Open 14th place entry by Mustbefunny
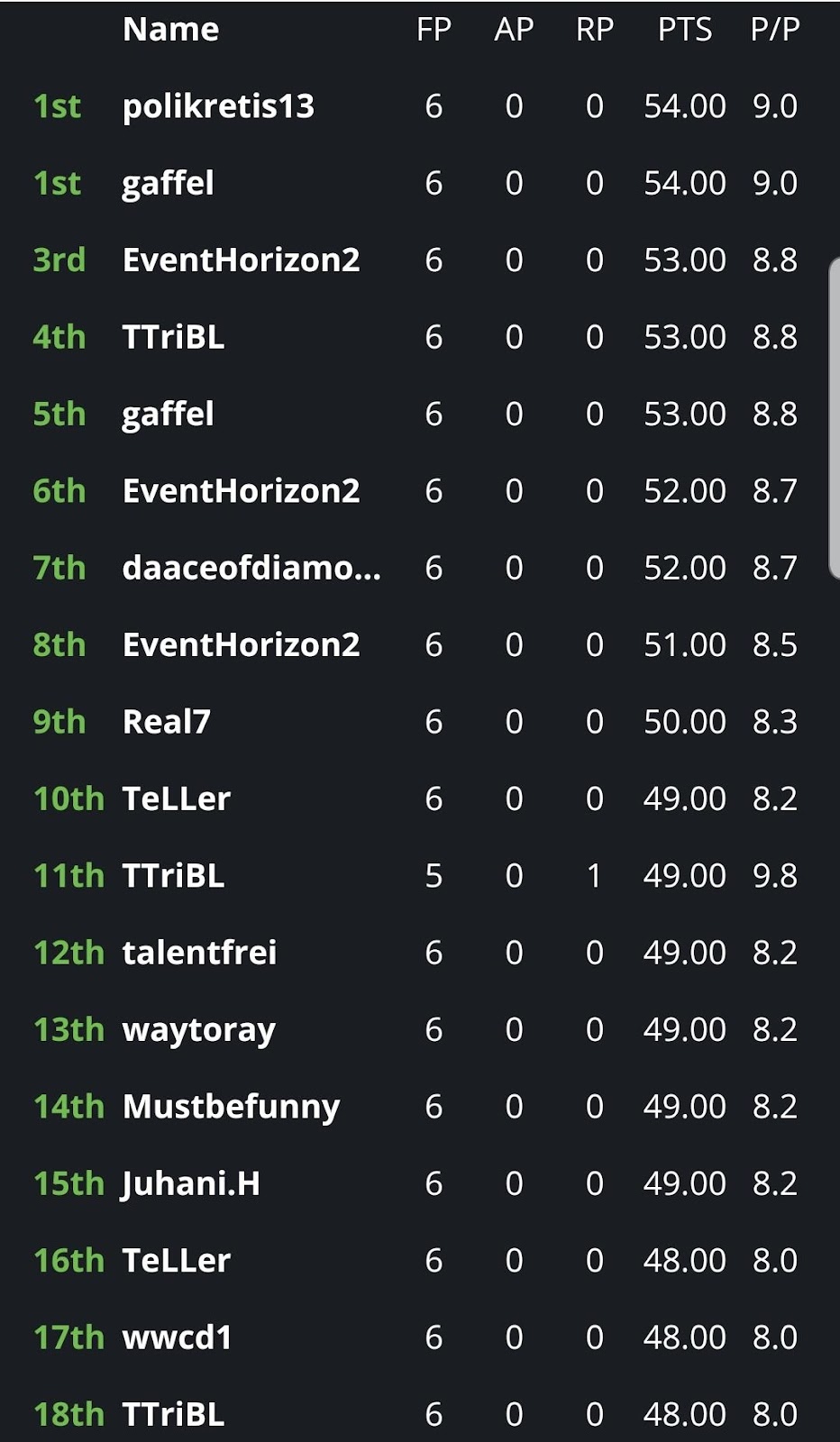 tap(231, 1107)
